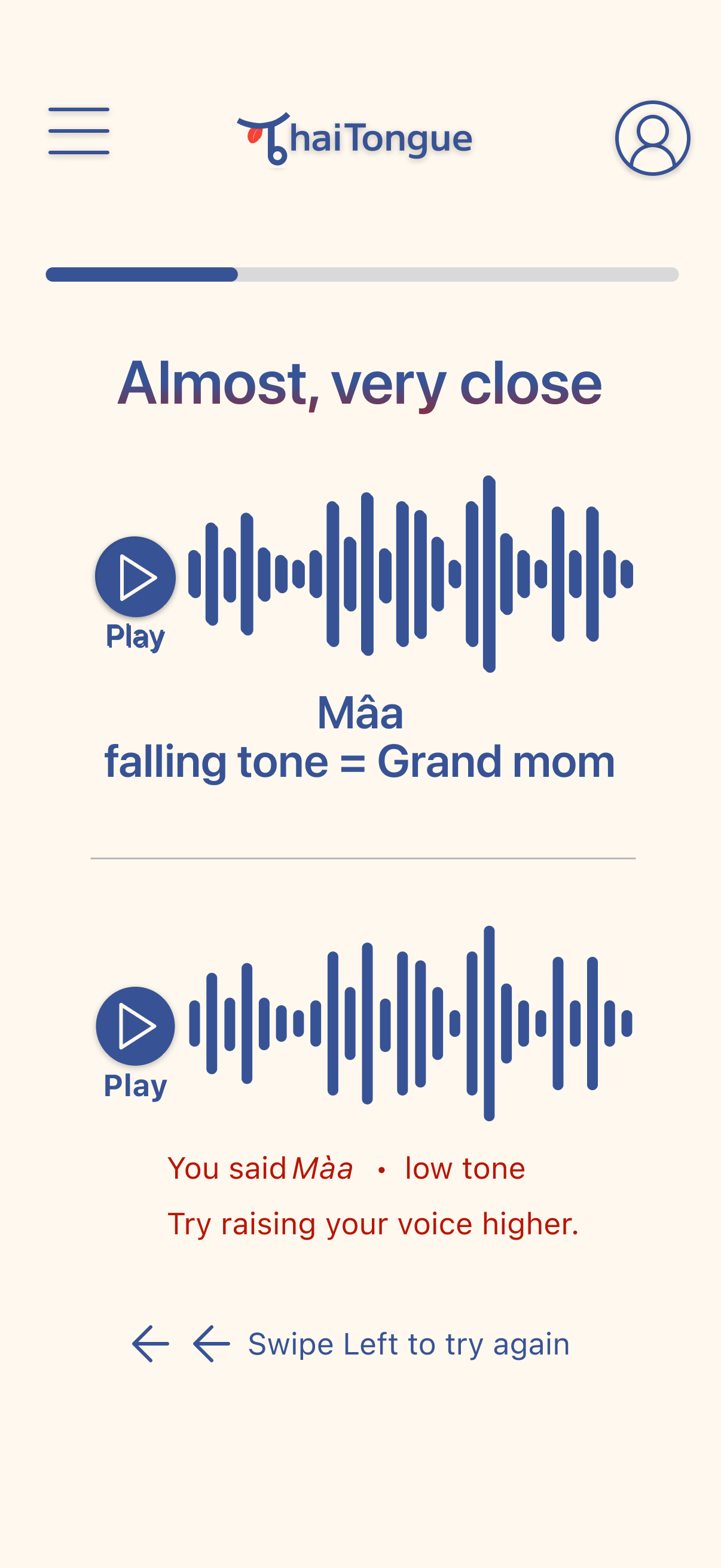Click 'Swipe Left to try again' text

(408, 1343)
